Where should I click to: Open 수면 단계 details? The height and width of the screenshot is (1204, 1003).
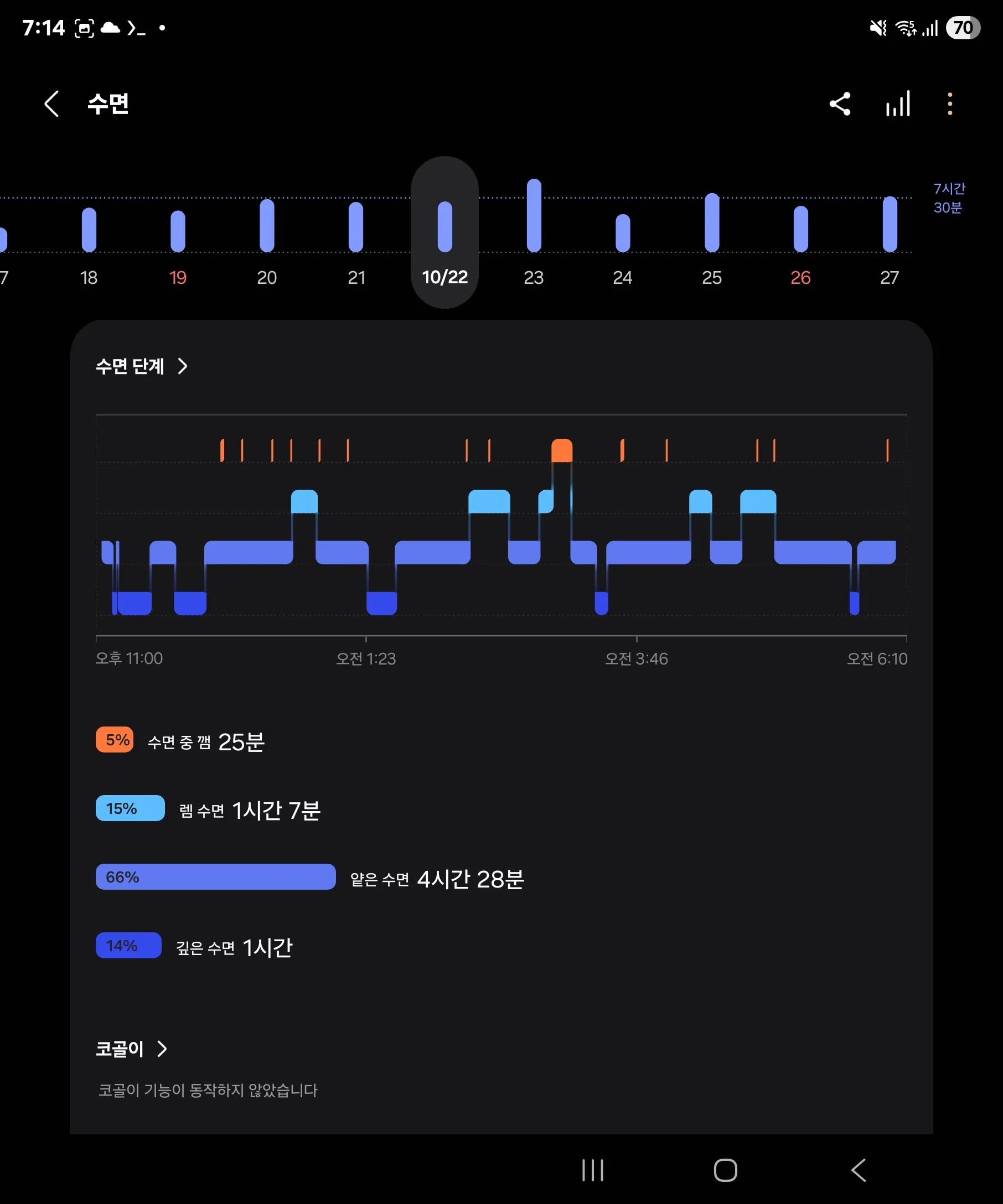[141, 366]
